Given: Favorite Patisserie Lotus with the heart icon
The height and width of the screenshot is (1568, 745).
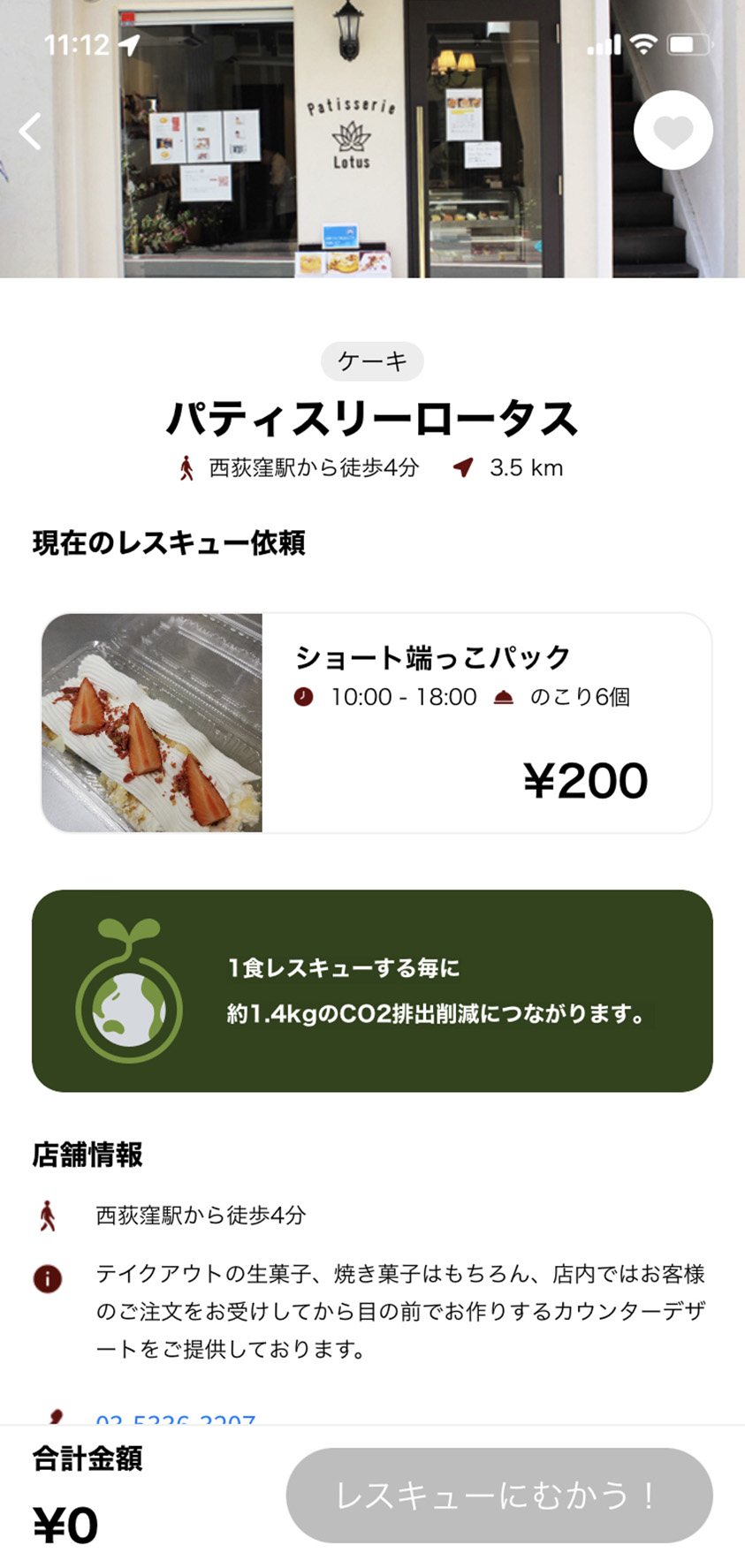Looking at the screenshot, I should click(x=673, y=131).
